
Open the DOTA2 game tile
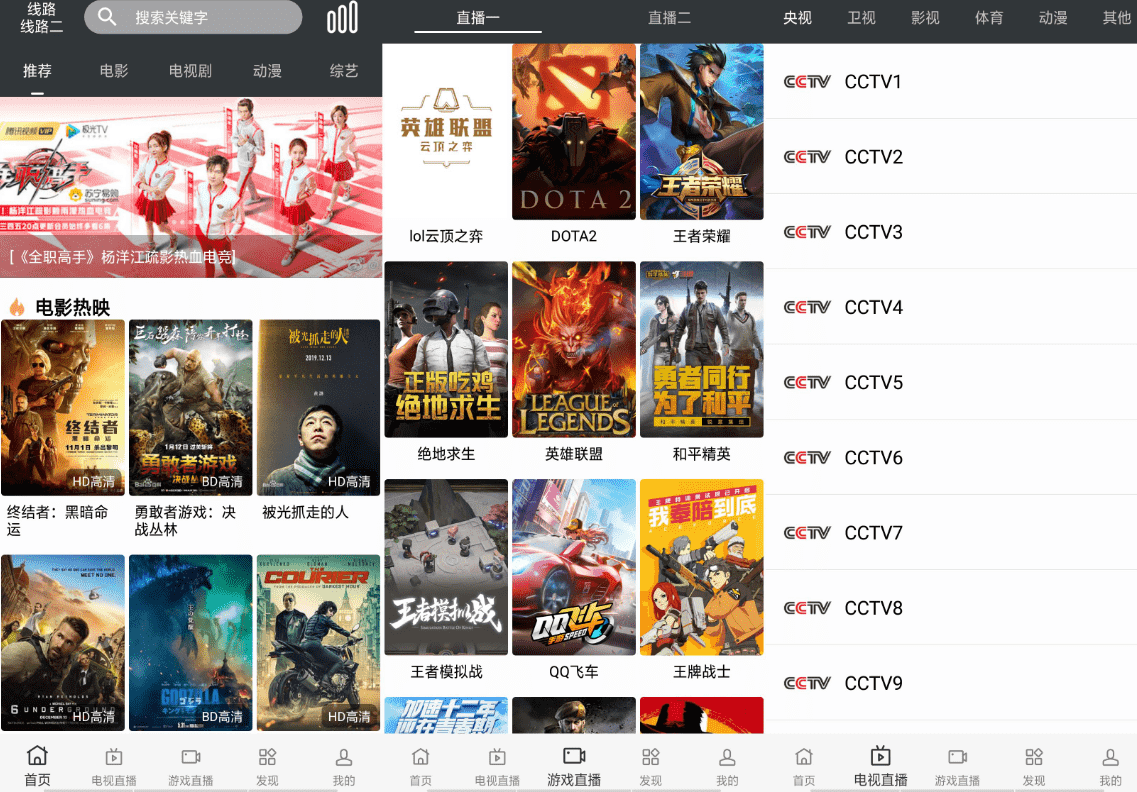pos(573,132)
